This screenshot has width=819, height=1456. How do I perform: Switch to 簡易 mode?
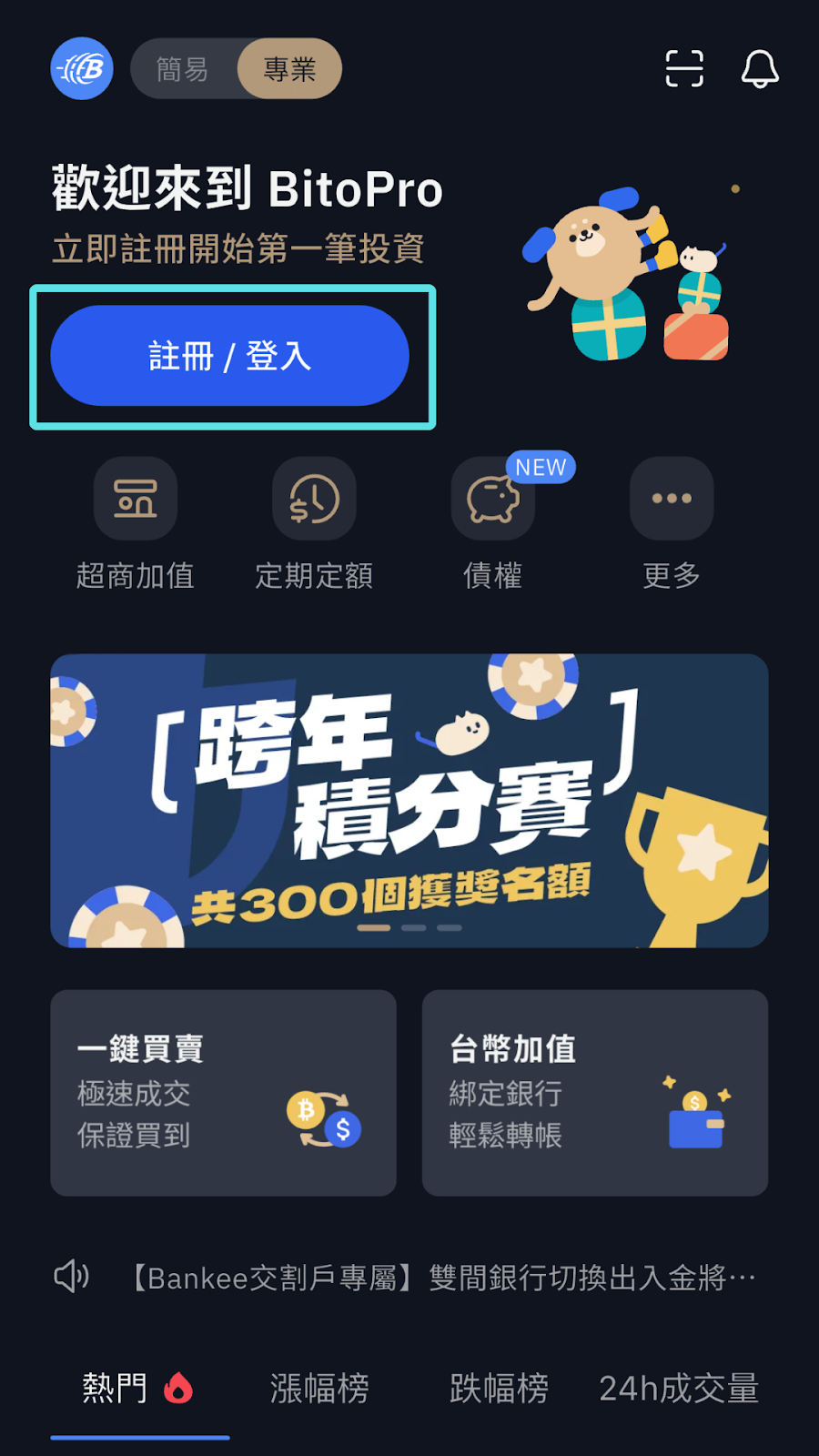pyautogui.click(x=184, y=69)
